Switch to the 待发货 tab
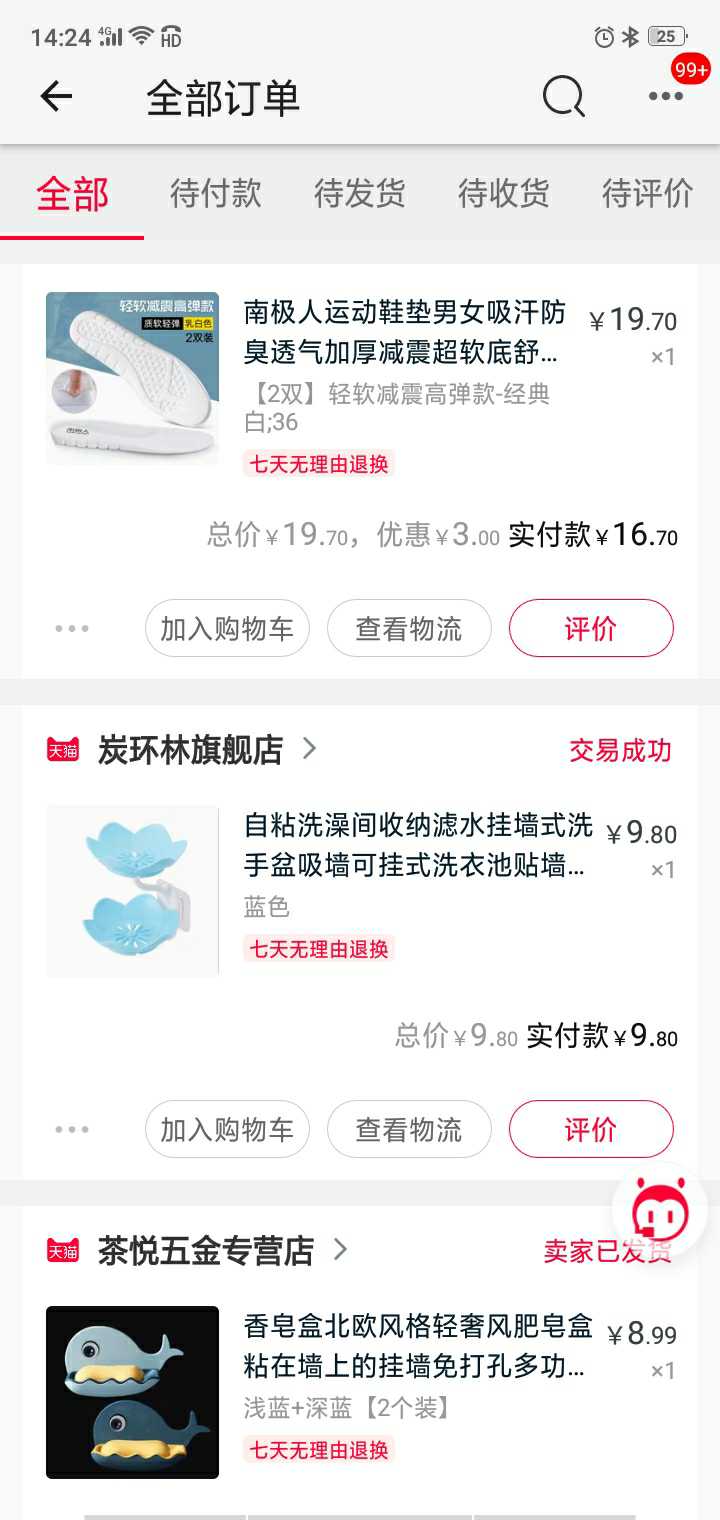 [x=360, y=192]
